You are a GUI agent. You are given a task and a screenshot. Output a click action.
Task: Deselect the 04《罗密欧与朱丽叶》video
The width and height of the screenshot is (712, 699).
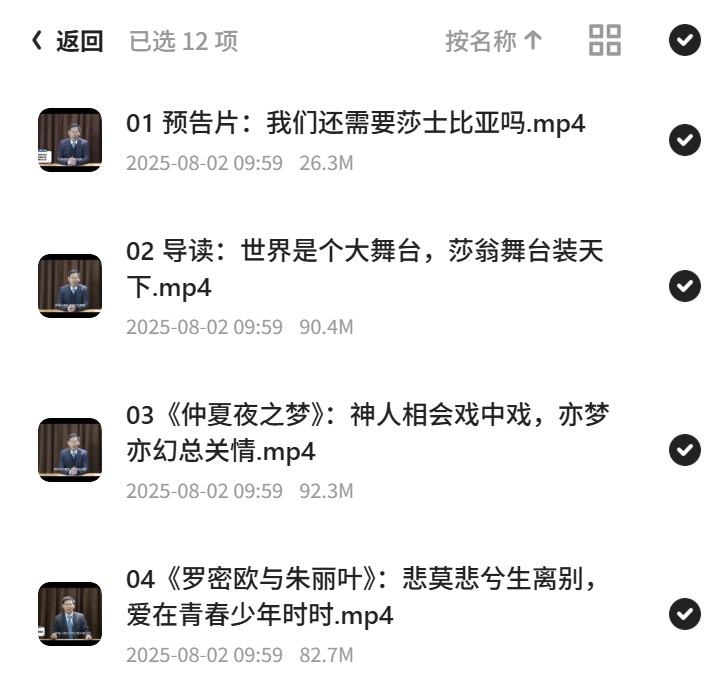point(685,614)
